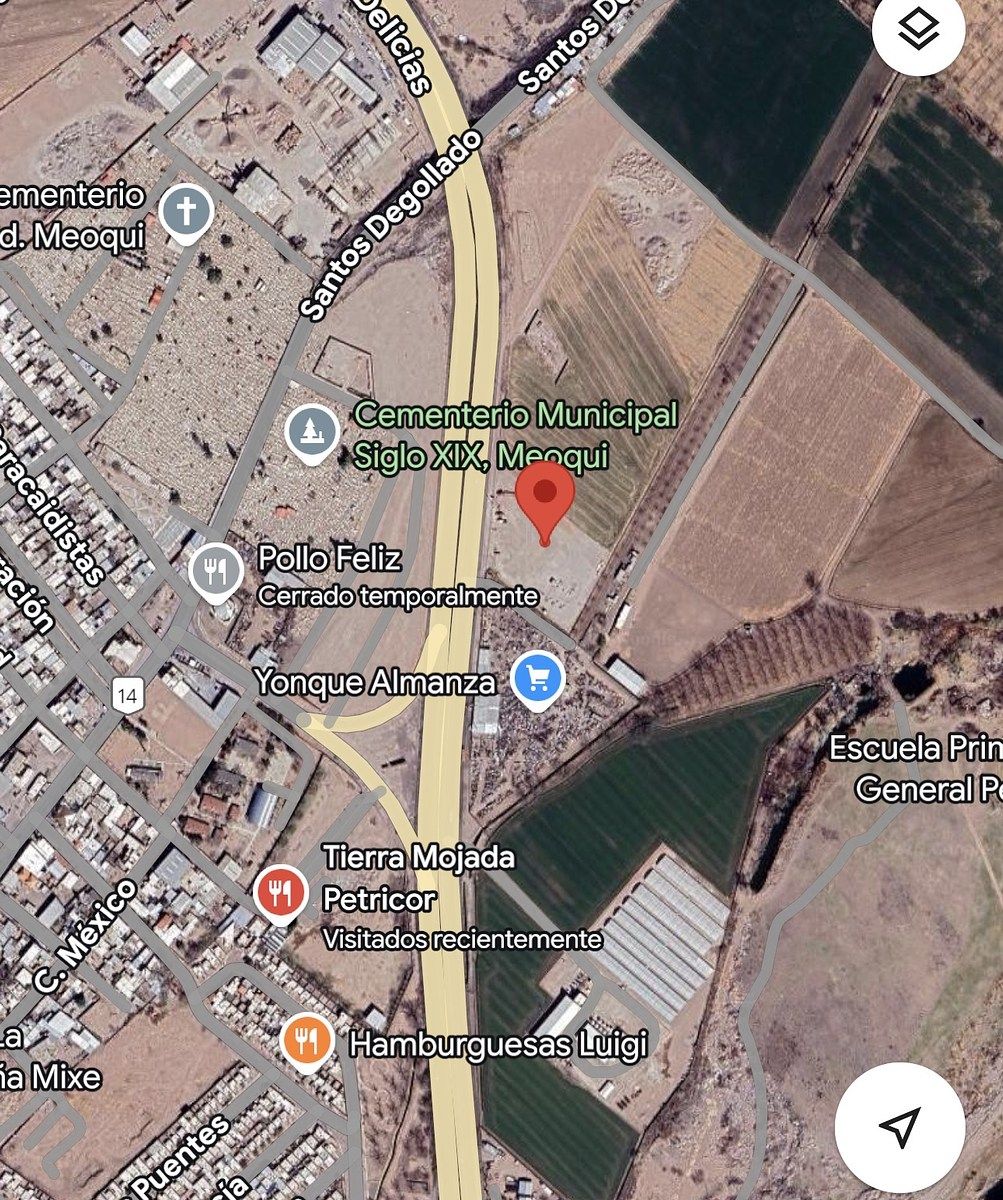This screenshot has height=1200, width=1003.
Task: Open Yonque Almanza shop marker
Action: [537, 680]
